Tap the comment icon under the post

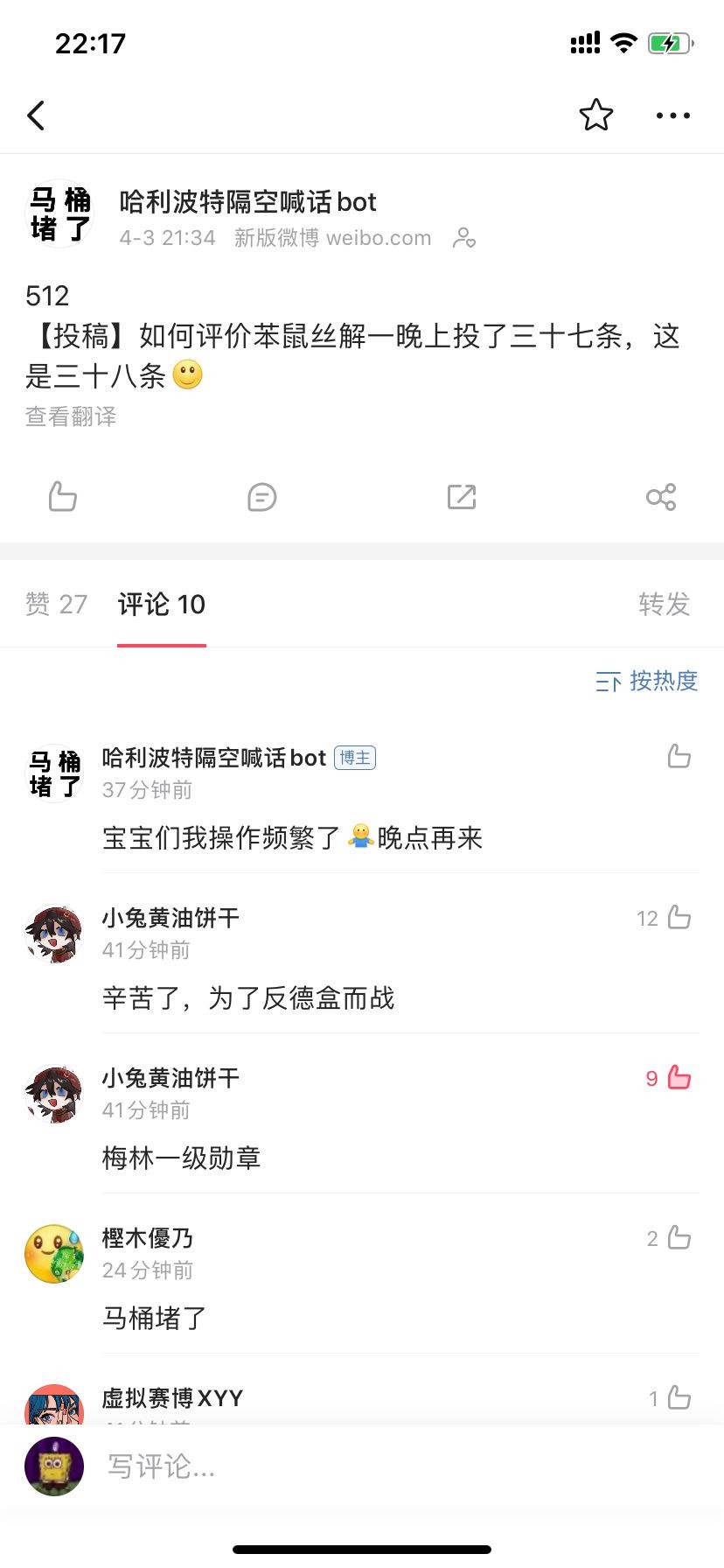pos(261,497)
